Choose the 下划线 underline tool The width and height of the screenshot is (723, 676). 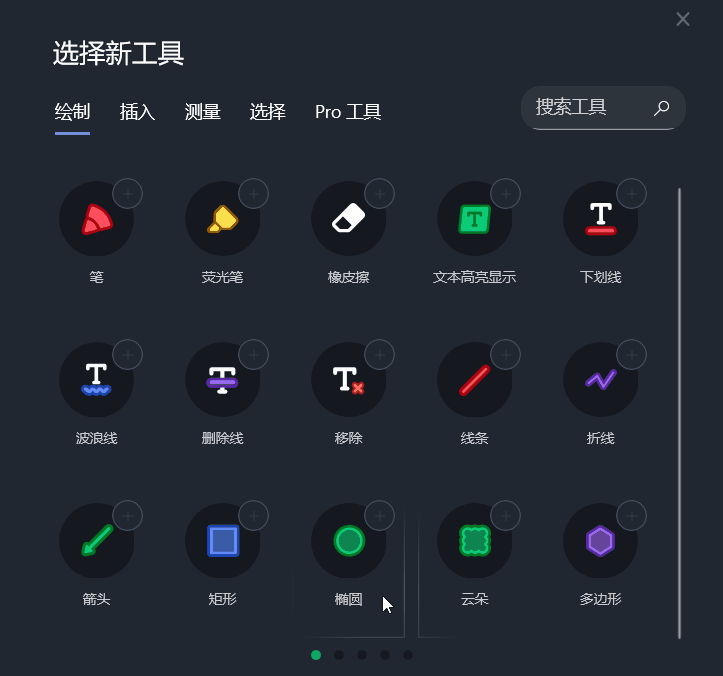pos(601,219)
